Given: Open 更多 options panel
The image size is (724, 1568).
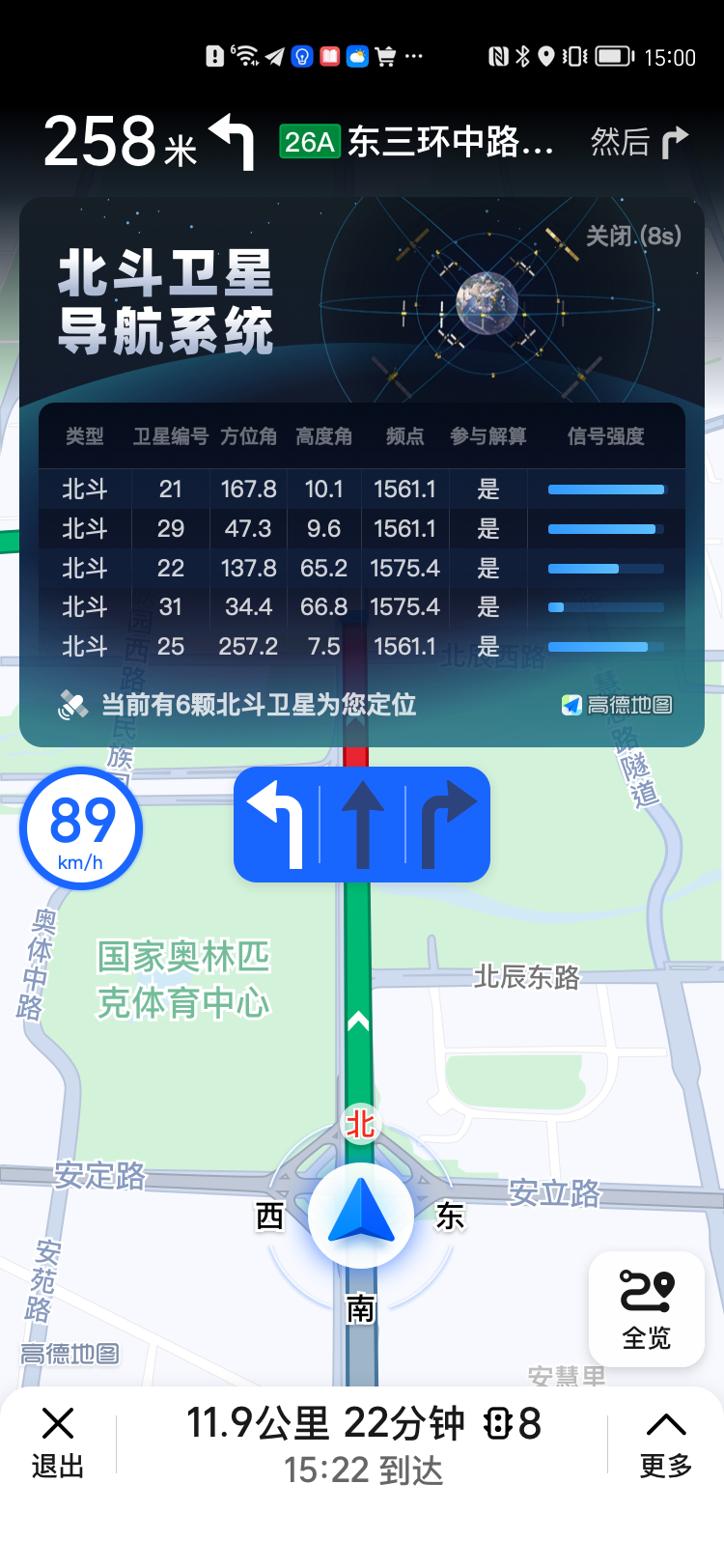Looking at the screenshot, I should click(x=665, y=1442).
